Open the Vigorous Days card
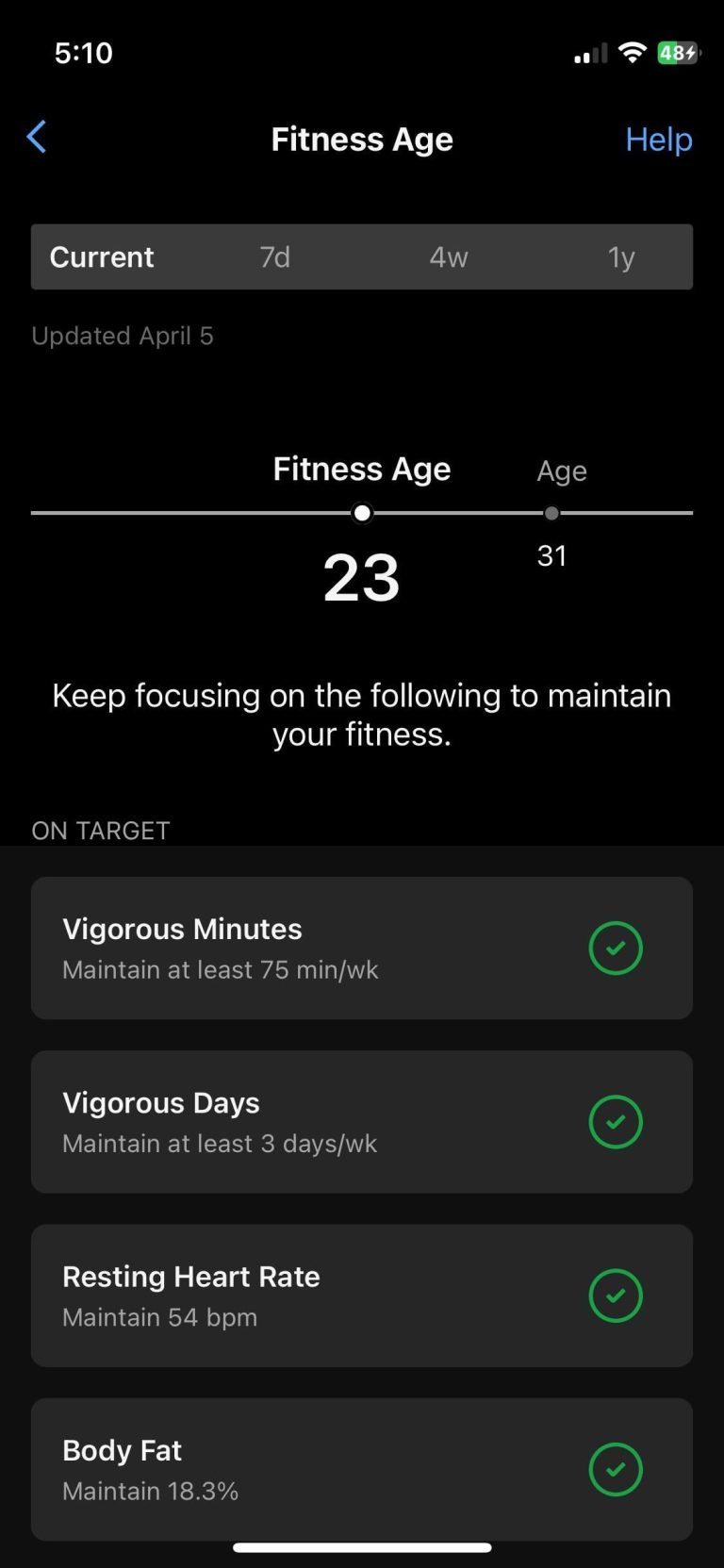This screenshot has width=724, height=1568. 361,1121
